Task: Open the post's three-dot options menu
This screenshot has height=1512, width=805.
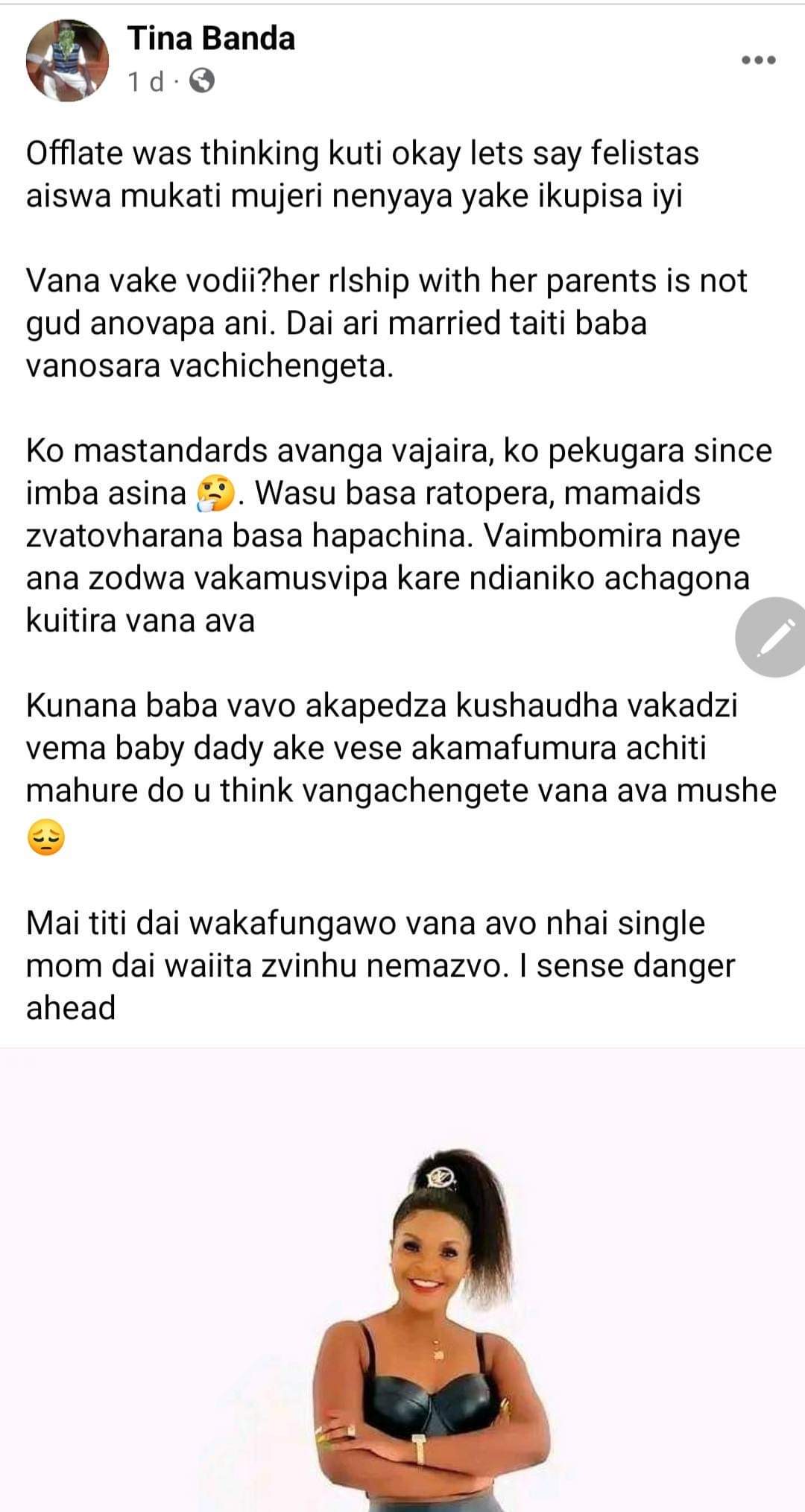Action: tap(759, 60)
